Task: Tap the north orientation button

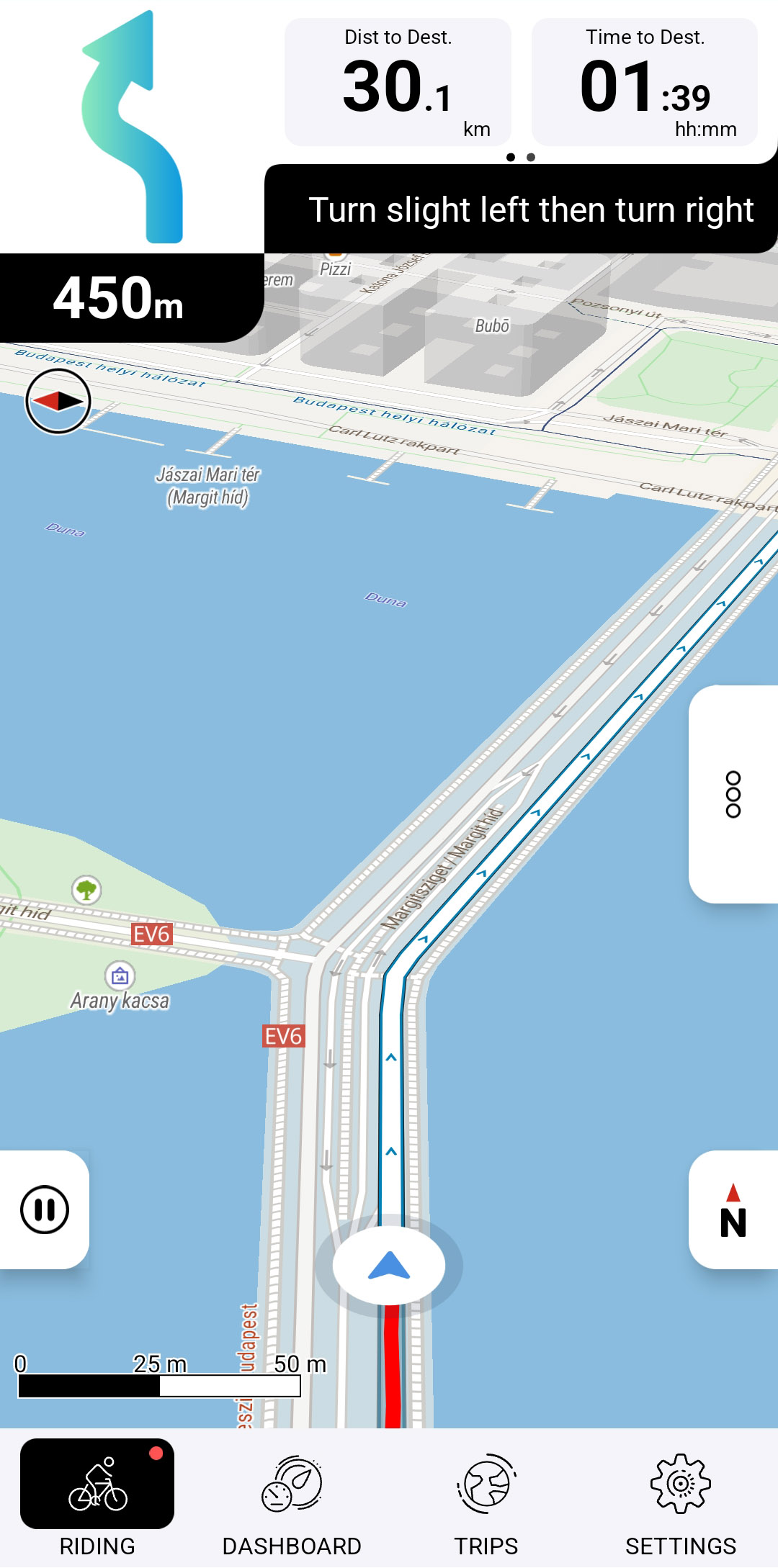Action: pyautogui.click(x=733, y=1211)
